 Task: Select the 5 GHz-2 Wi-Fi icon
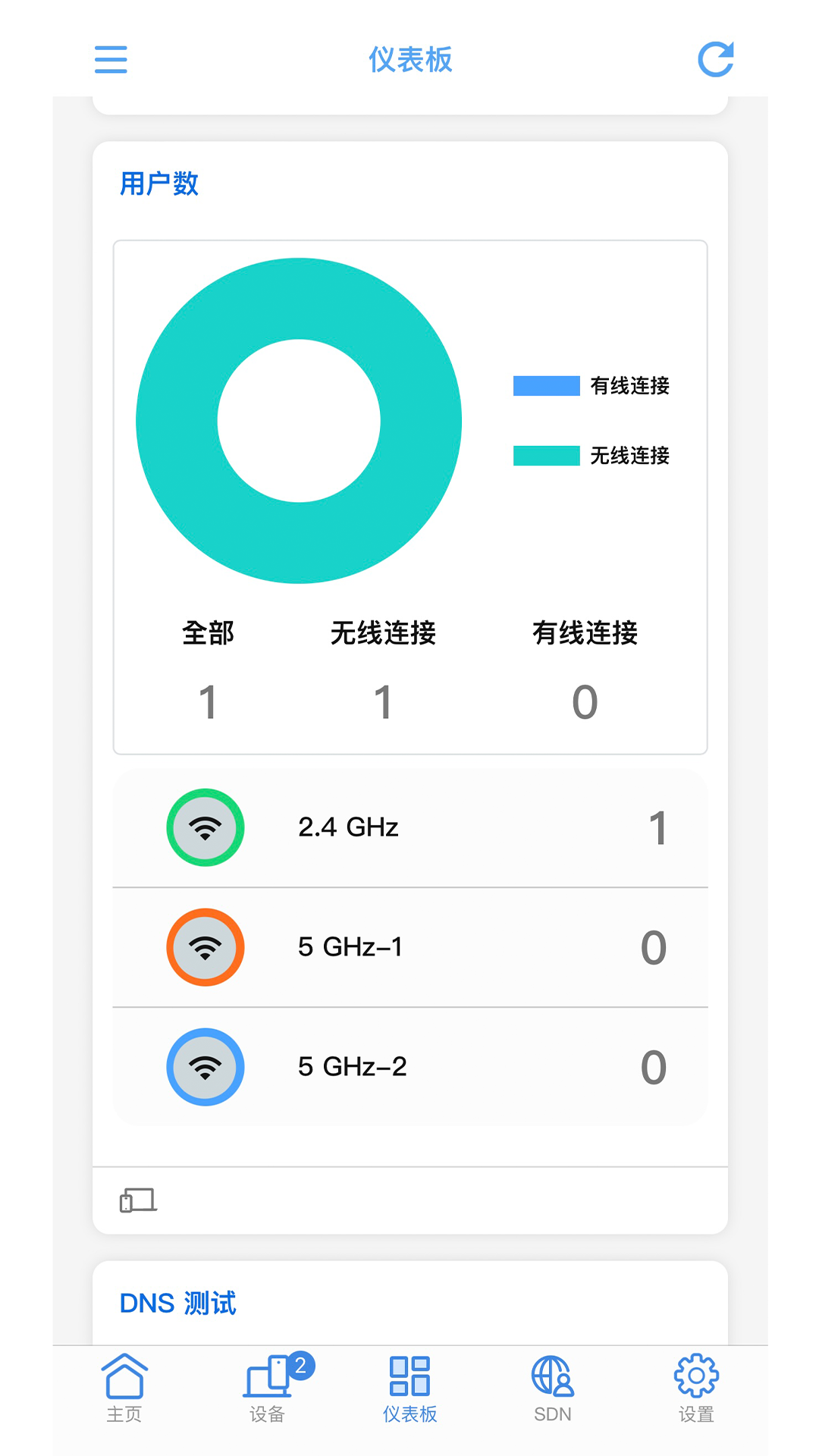click(205, 1066)
